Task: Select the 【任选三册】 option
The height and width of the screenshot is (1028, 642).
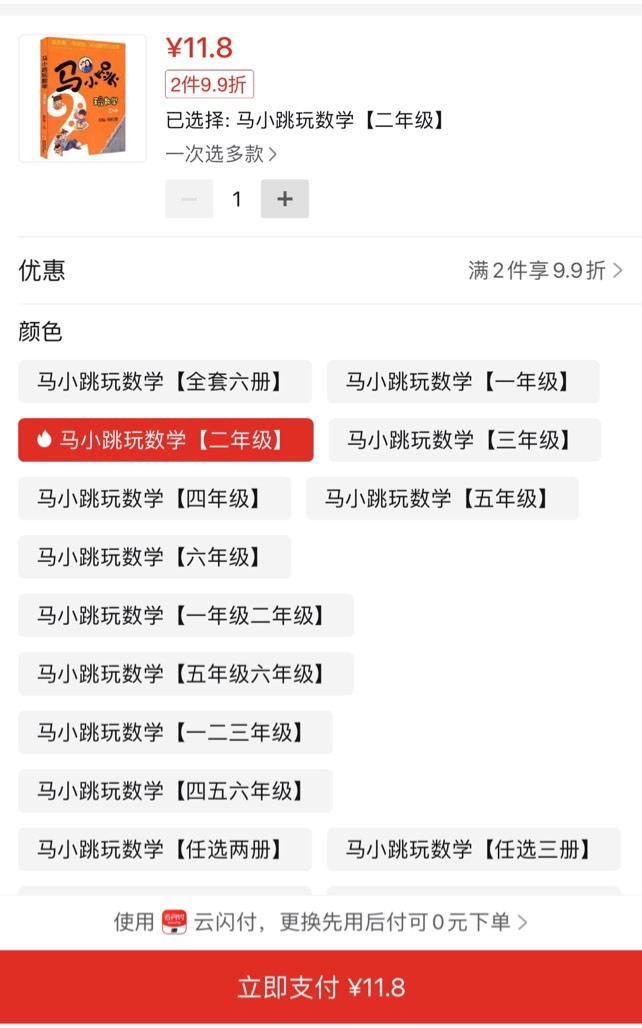Action: pyautogui.click(x=473, y=849)
